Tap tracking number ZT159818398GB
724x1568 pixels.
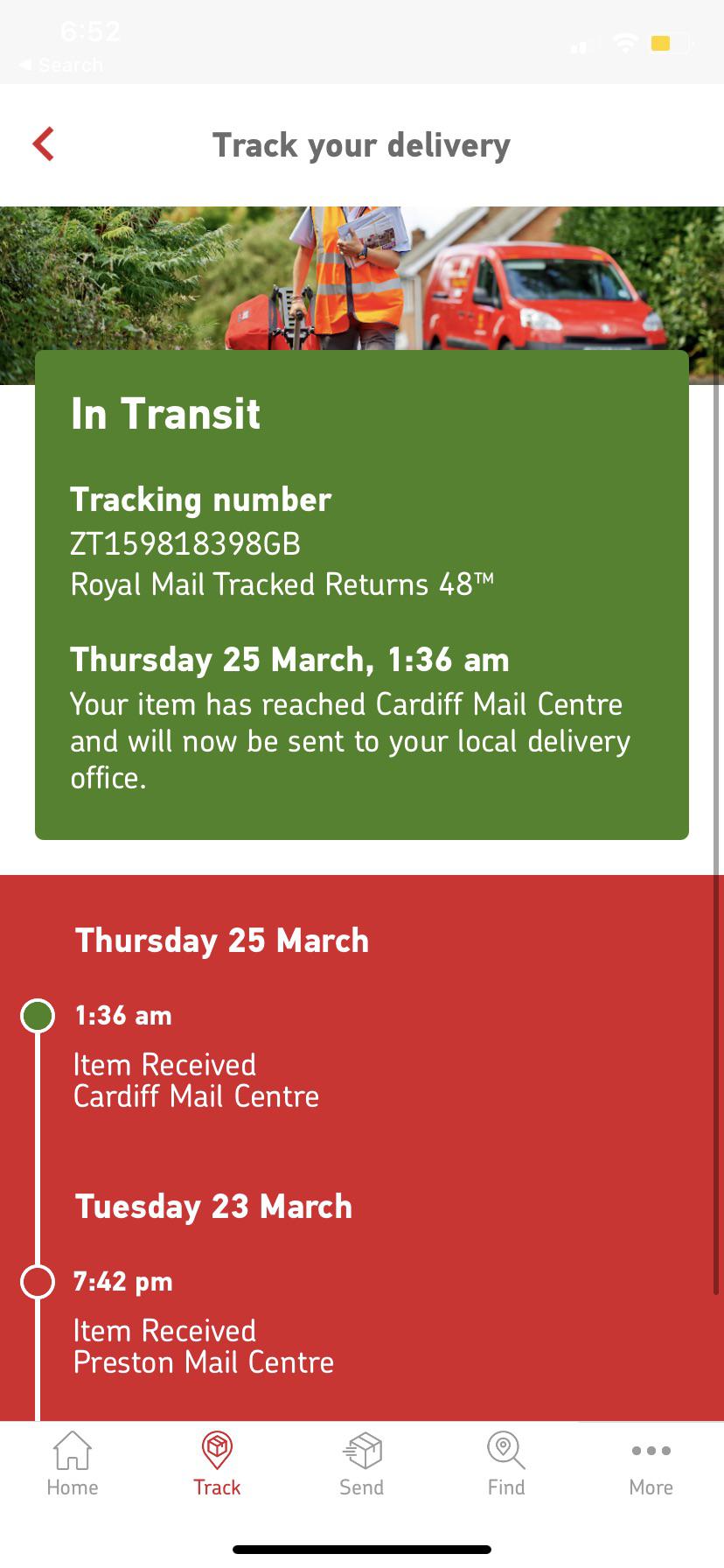(186, 542)
